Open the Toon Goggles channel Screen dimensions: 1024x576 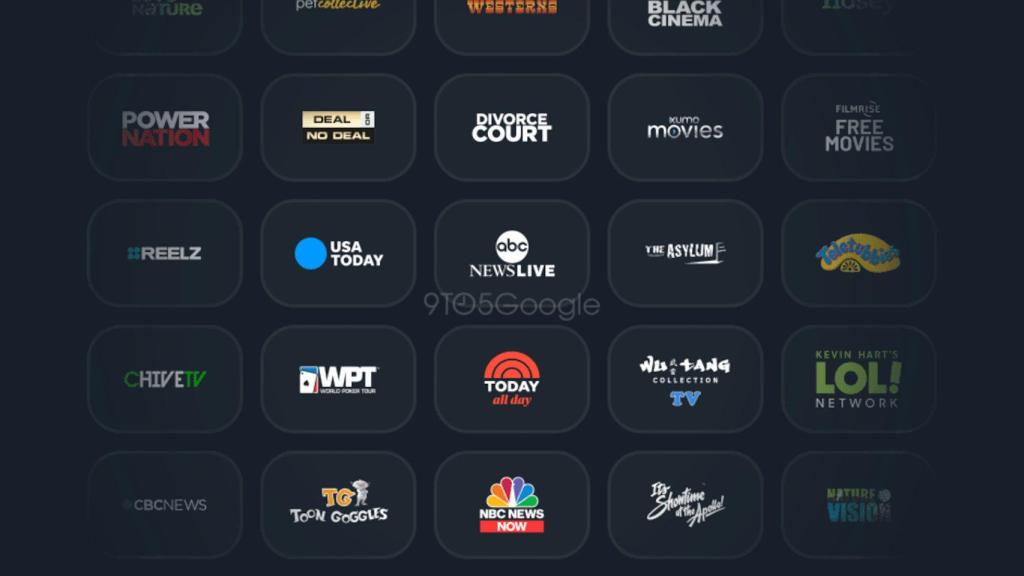coord(338,505)
